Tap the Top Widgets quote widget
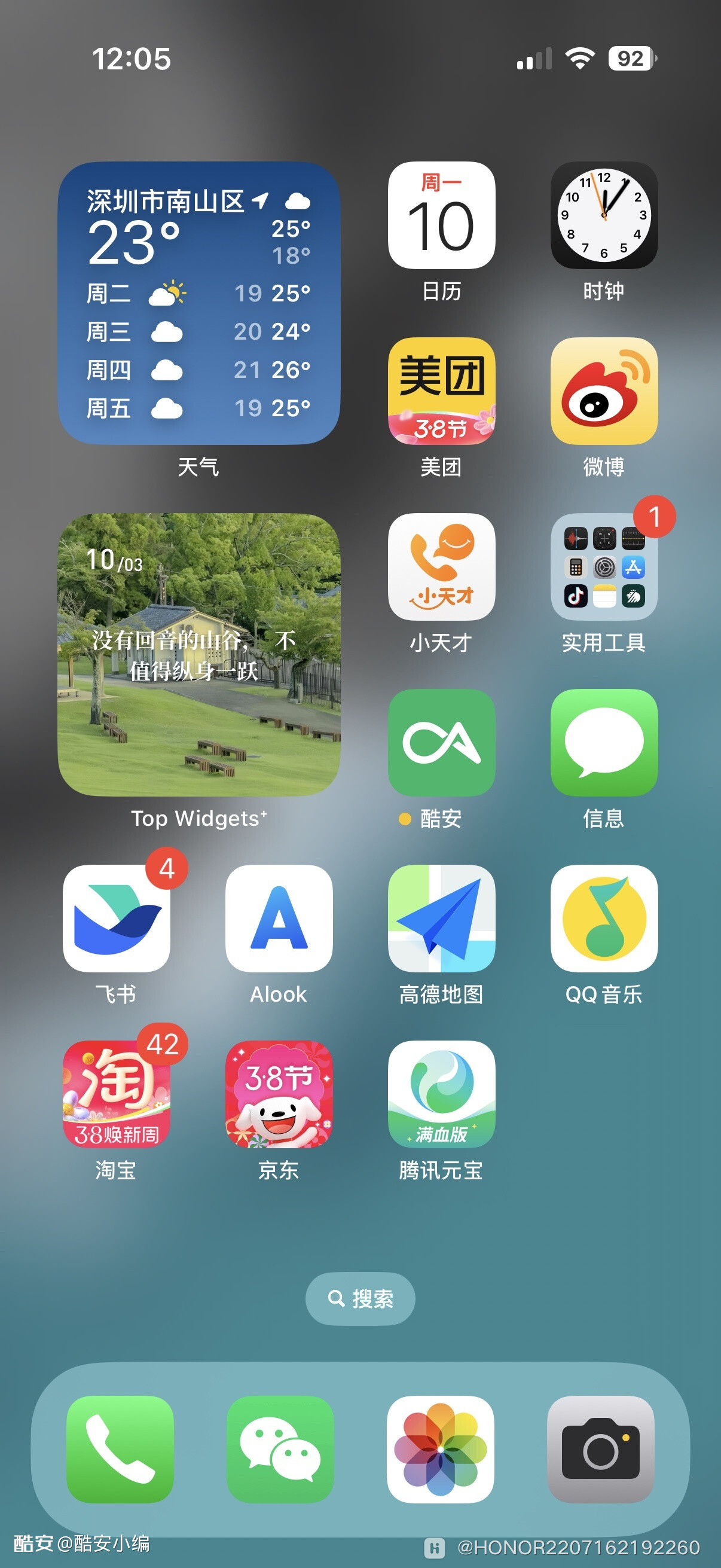 coord(198,654)
